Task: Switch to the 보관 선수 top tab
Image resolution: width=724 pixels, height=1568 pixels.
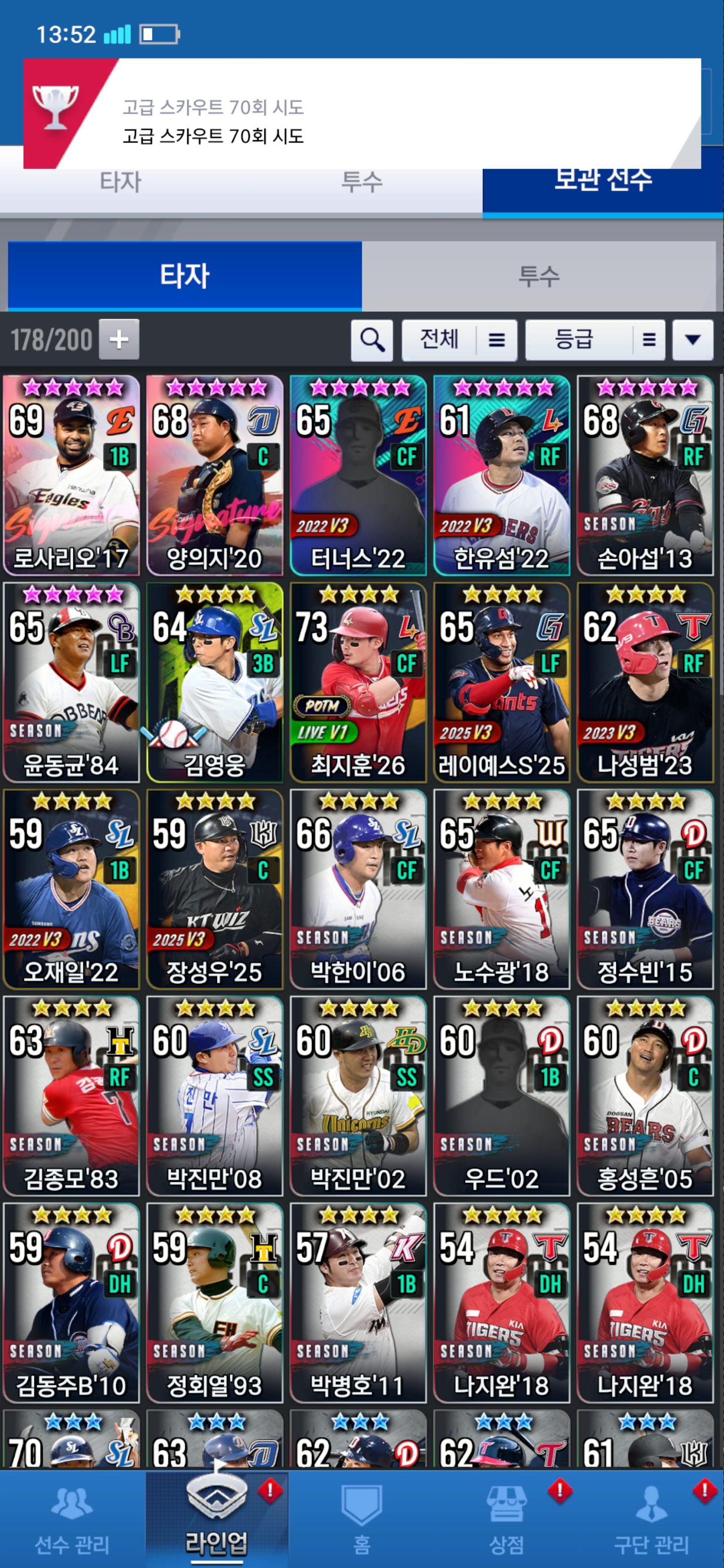Action: pyautogui.click(x=602, y=182)
